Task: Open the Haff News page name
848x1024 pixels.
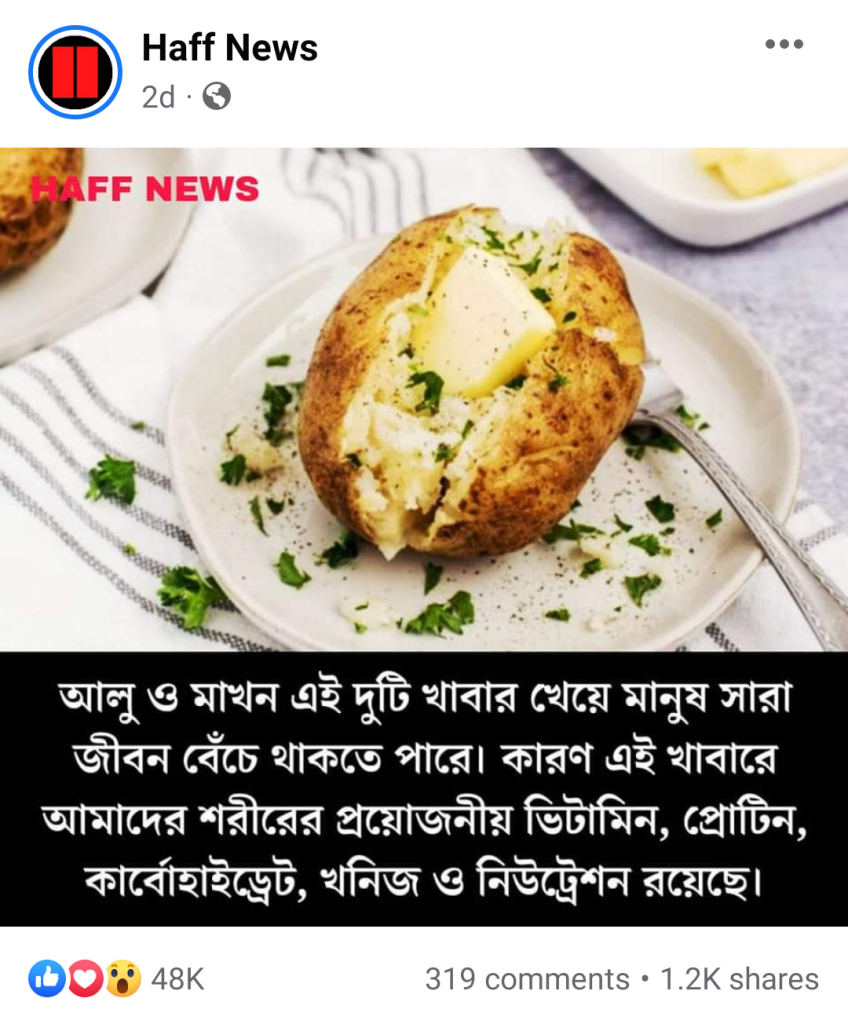Action: click(230, 47)
